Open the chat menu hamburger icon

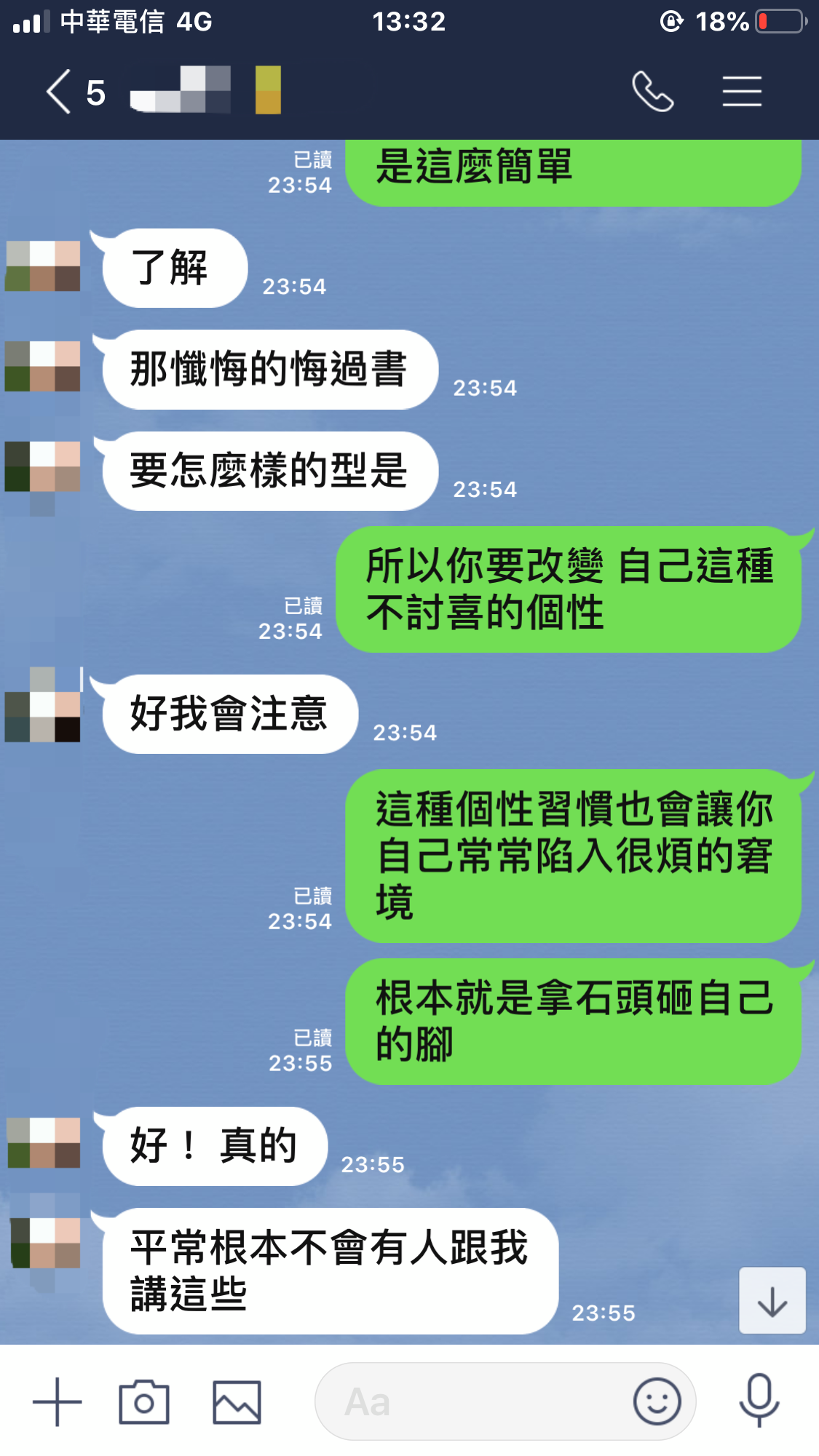coord(742,92)
